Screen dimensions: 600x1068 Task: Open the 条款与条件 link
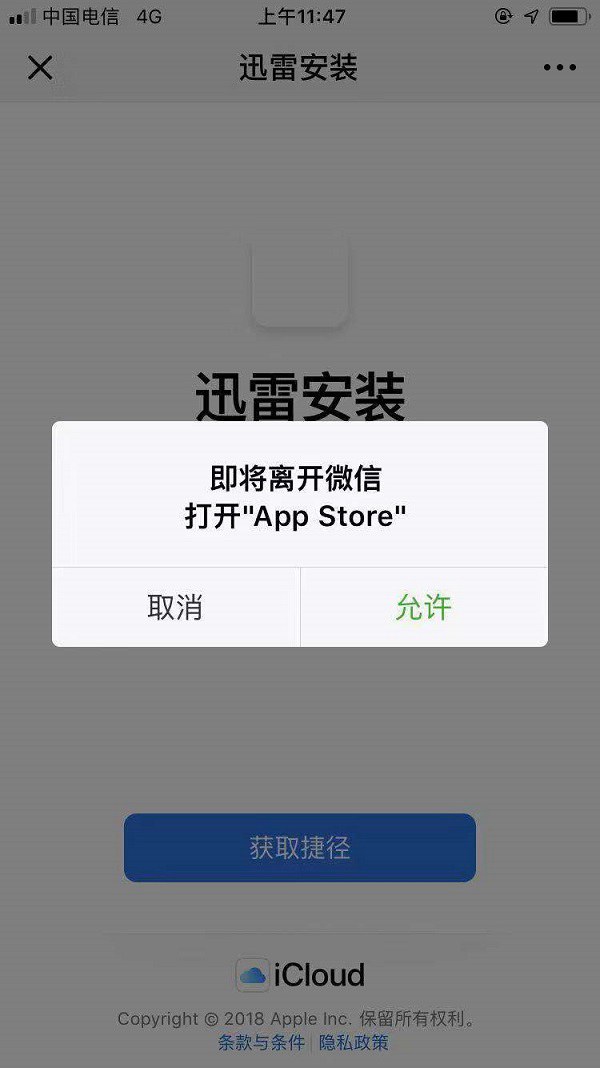[x=261, y=1043]
